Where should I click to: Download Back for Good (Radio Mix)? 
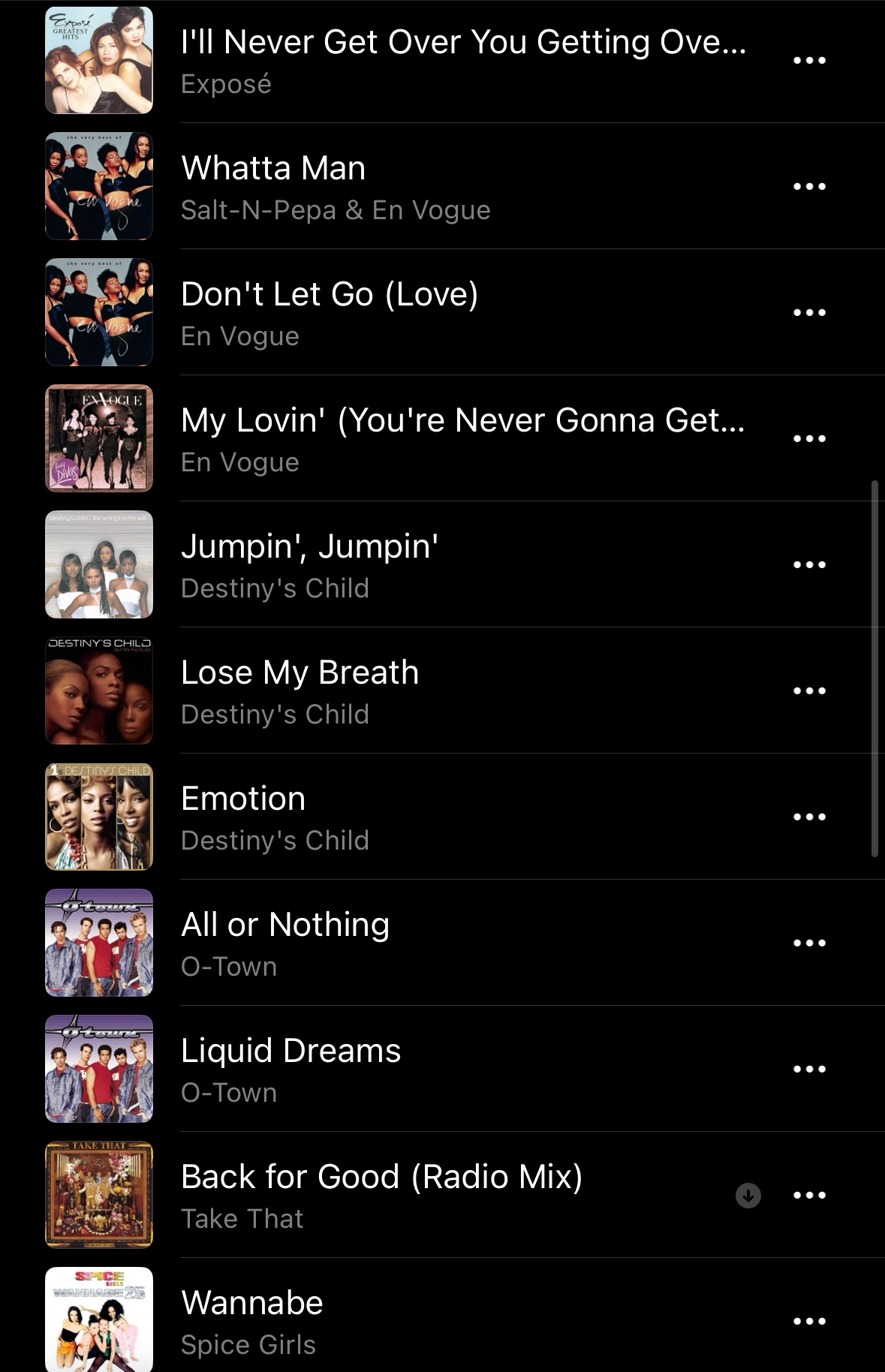click(748, 1195)
